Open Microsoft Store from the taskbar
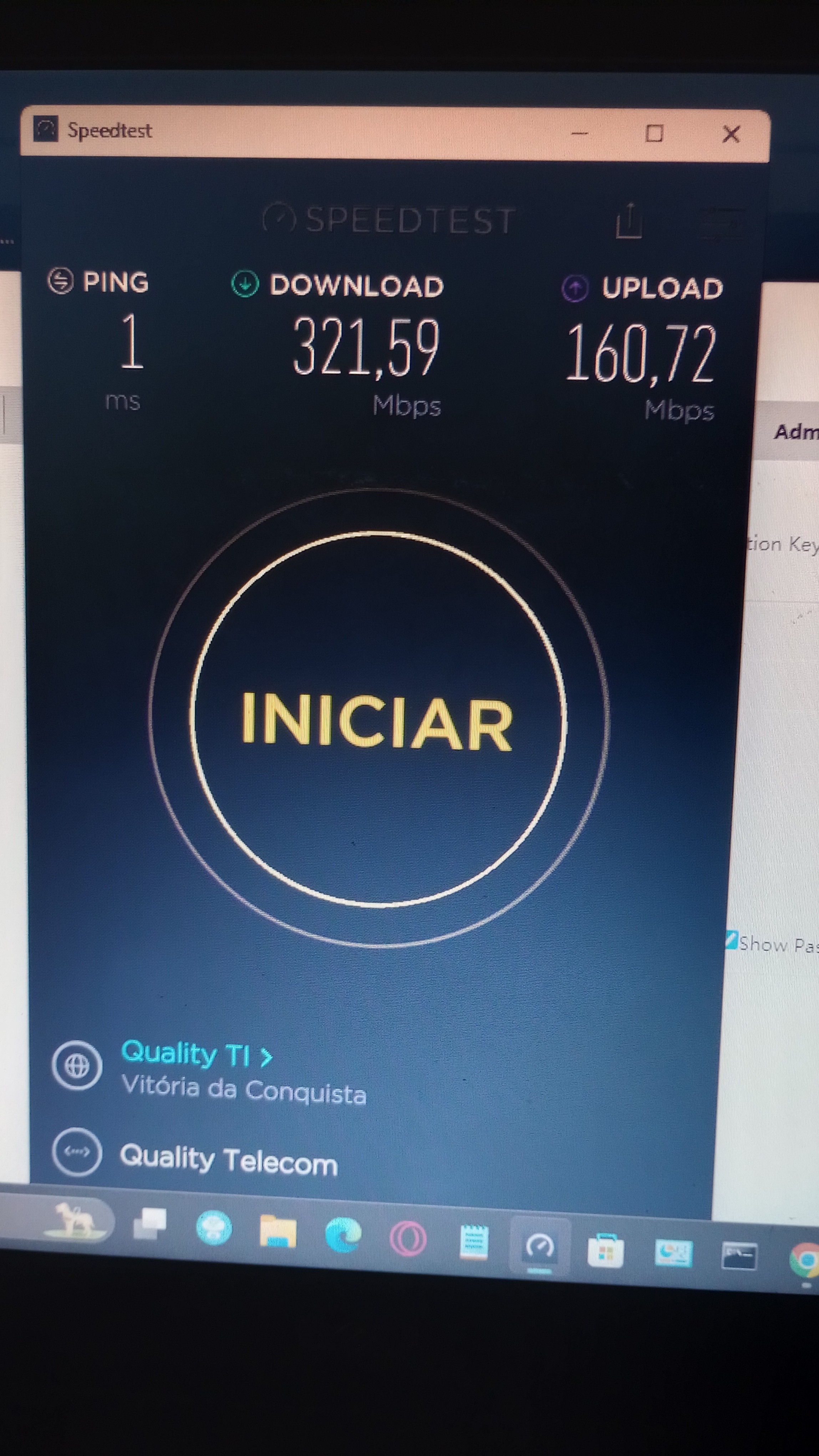The height and width of the screenshot is (1456, 819). coord(605,1250)
